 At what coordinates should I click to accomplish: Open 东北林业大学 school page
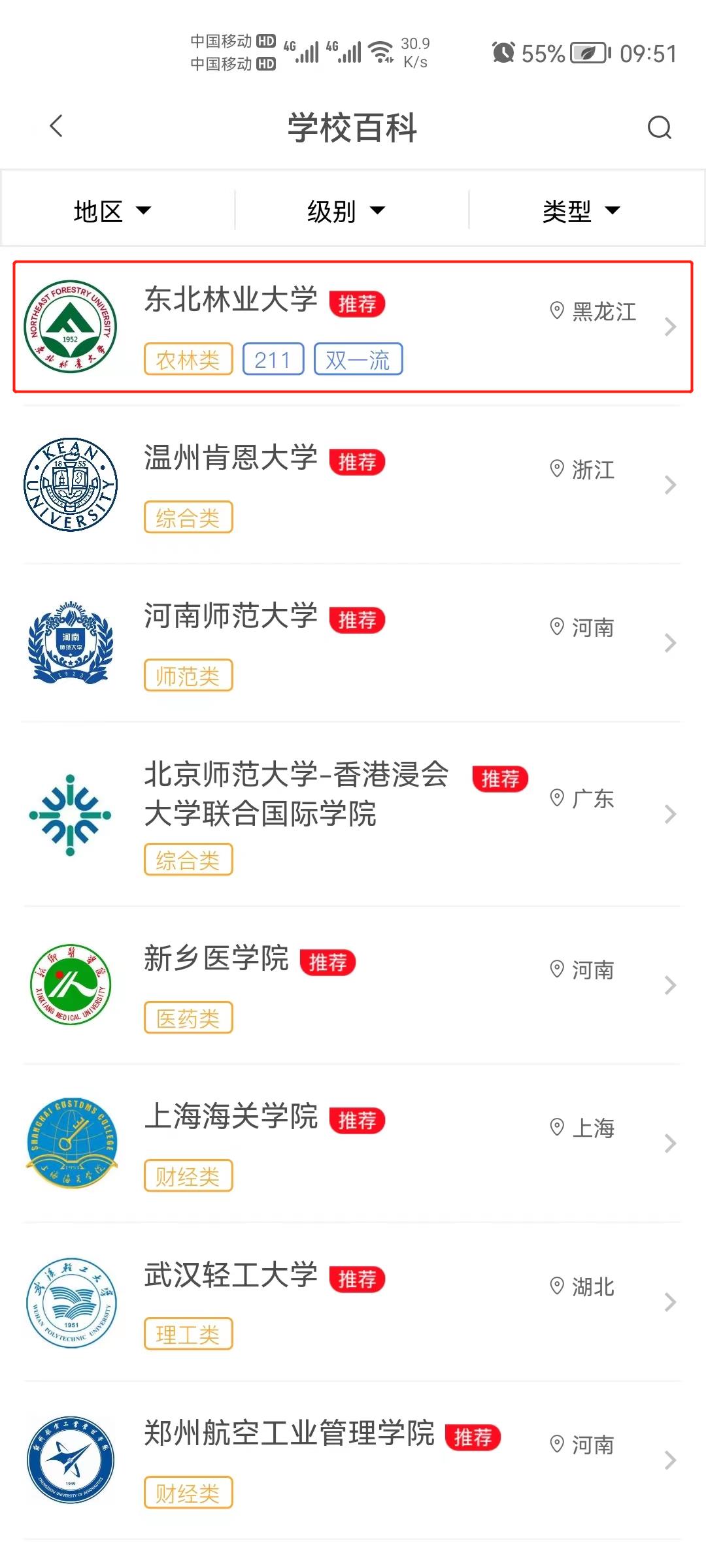353,327
